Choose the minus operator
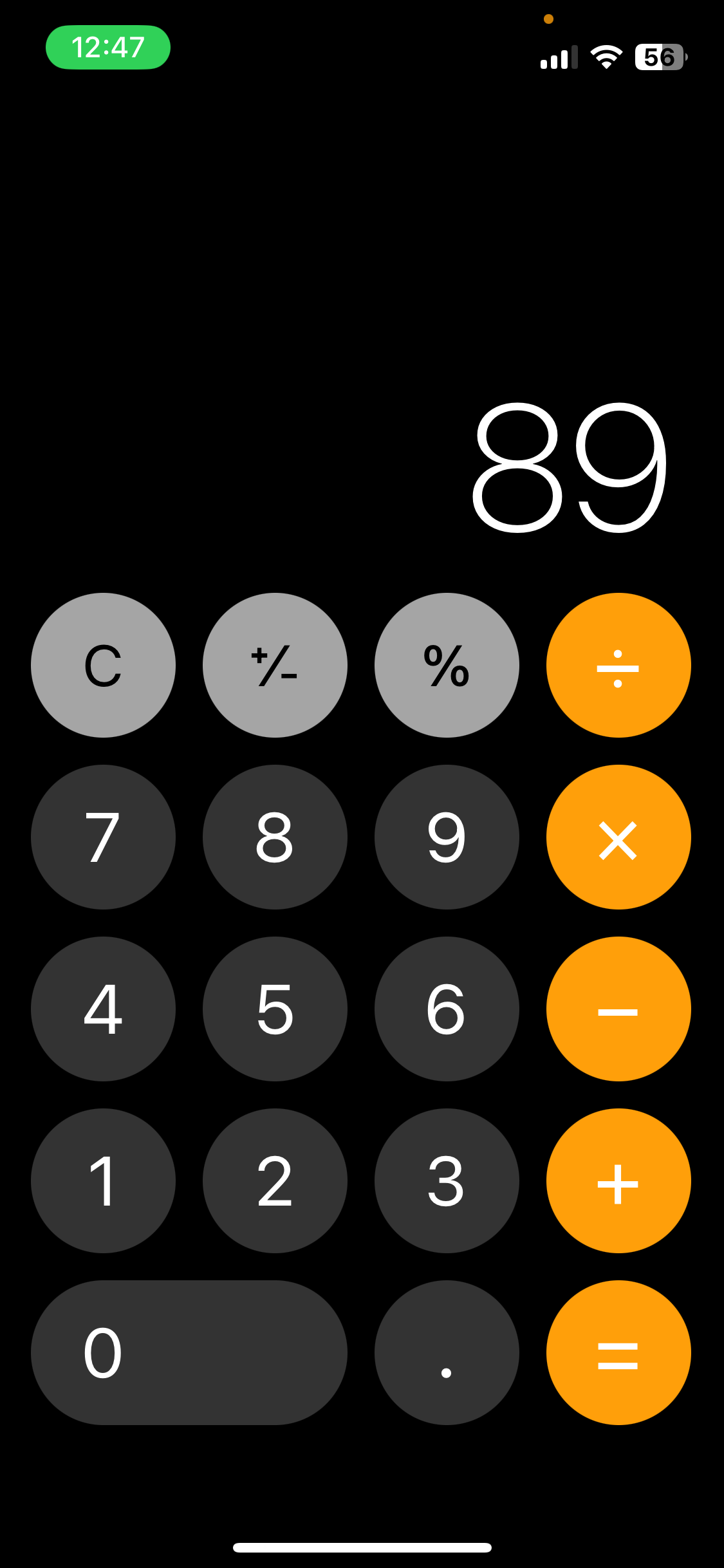724x1568 pixels. [x=618, y=1009]
